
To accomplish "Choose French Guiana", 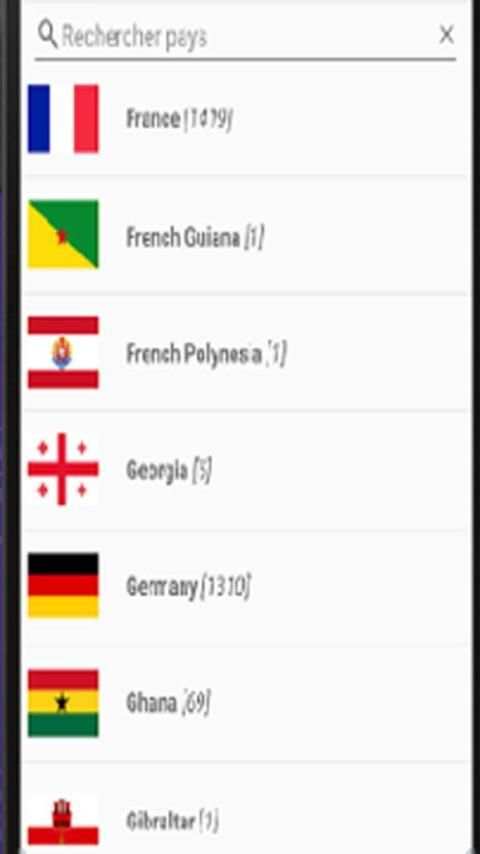I will (245, 235).
